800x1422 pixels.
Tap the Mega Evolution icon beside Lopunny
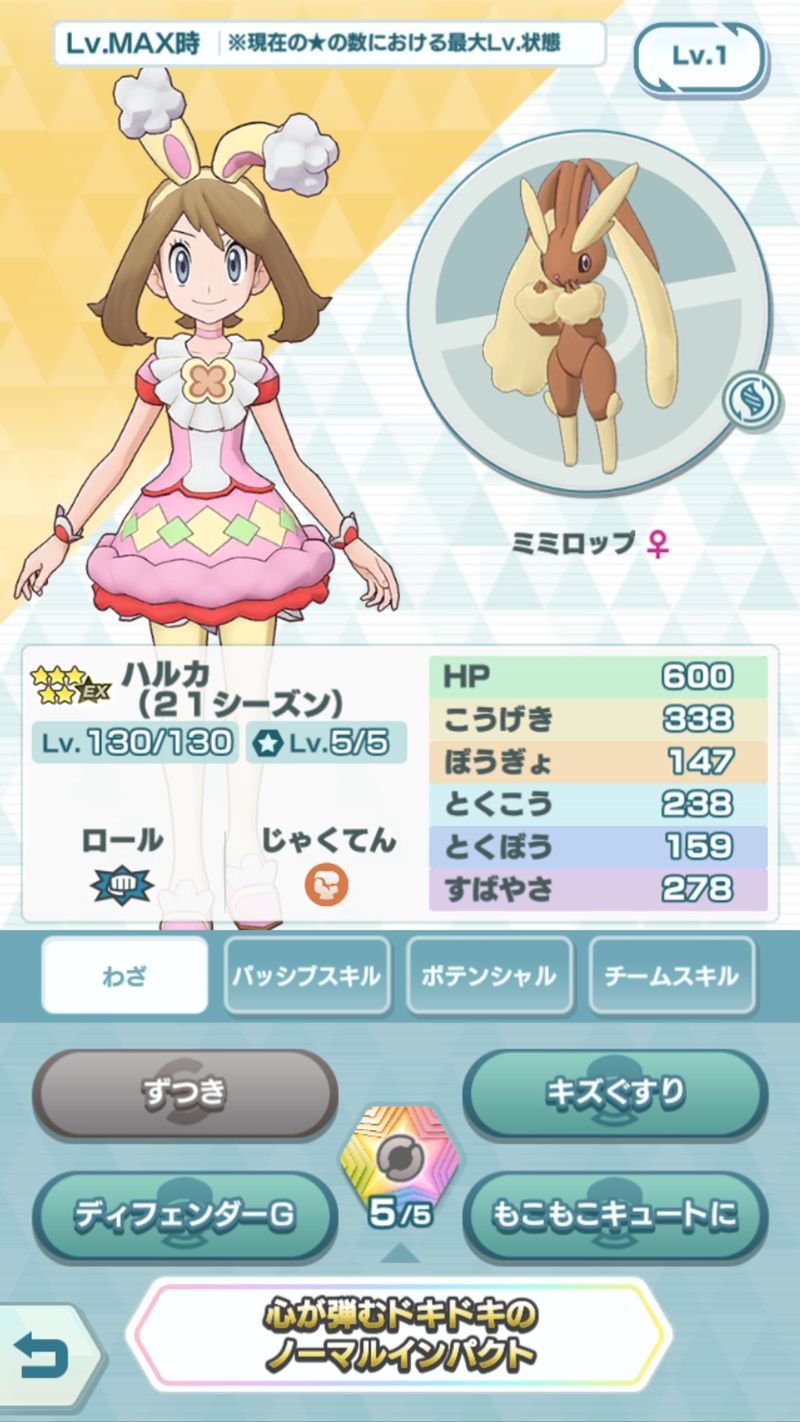pyautogui.click(x=748, y=398)
